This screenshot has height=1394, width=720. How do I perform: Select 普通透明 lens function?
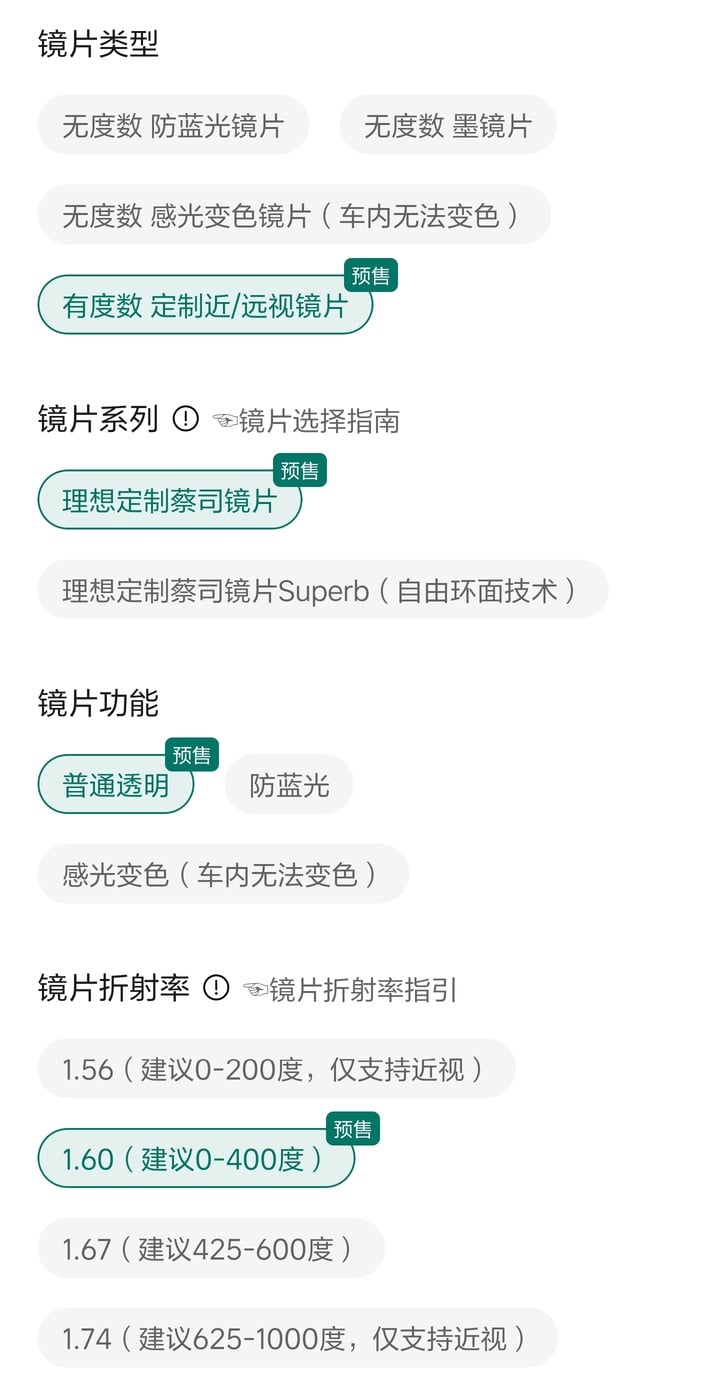116,785
